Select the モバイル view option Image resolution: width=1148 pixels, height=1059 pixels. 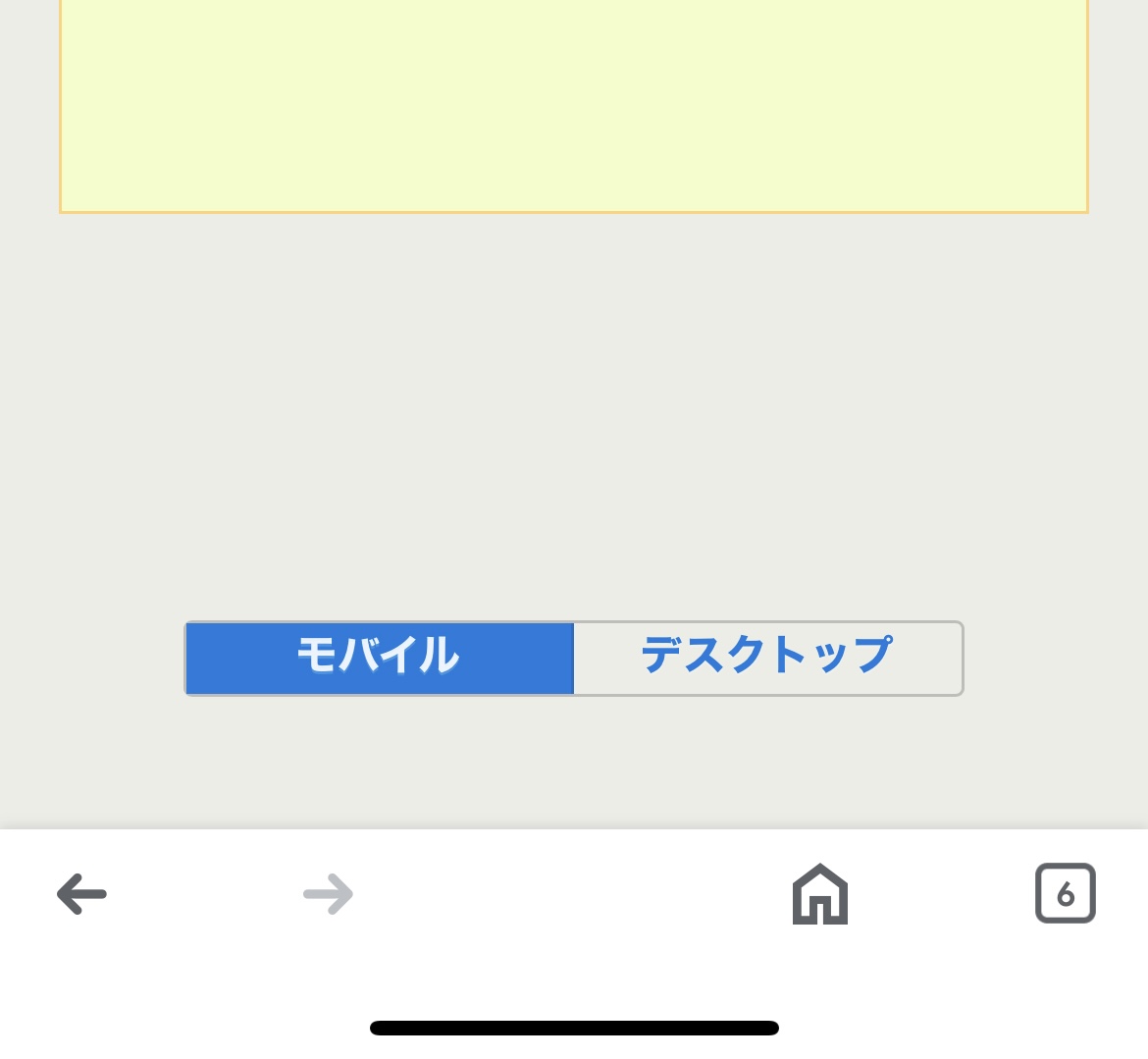coord(380,658)
